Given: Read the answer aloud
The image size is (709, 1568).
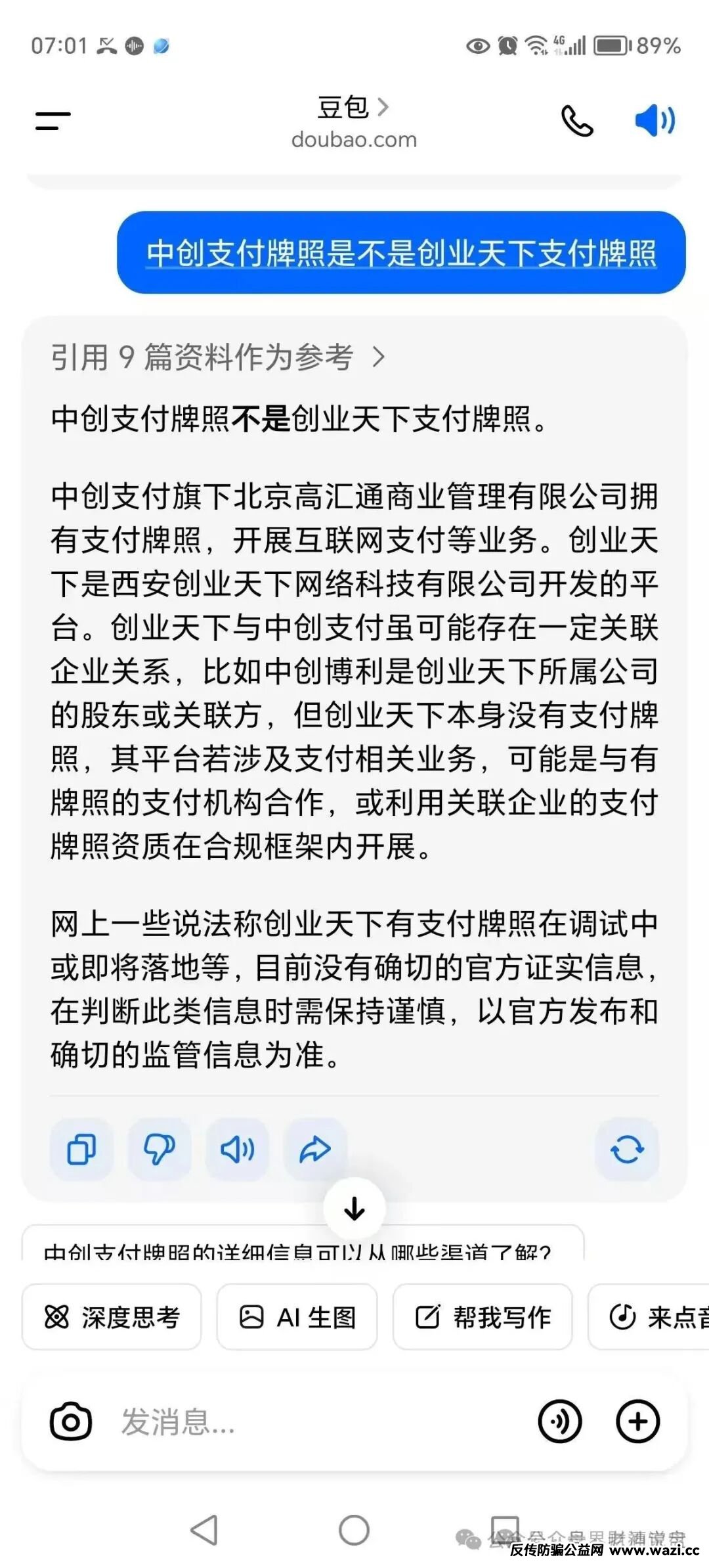Looking at the screenshot, I should click(237, 1150).
